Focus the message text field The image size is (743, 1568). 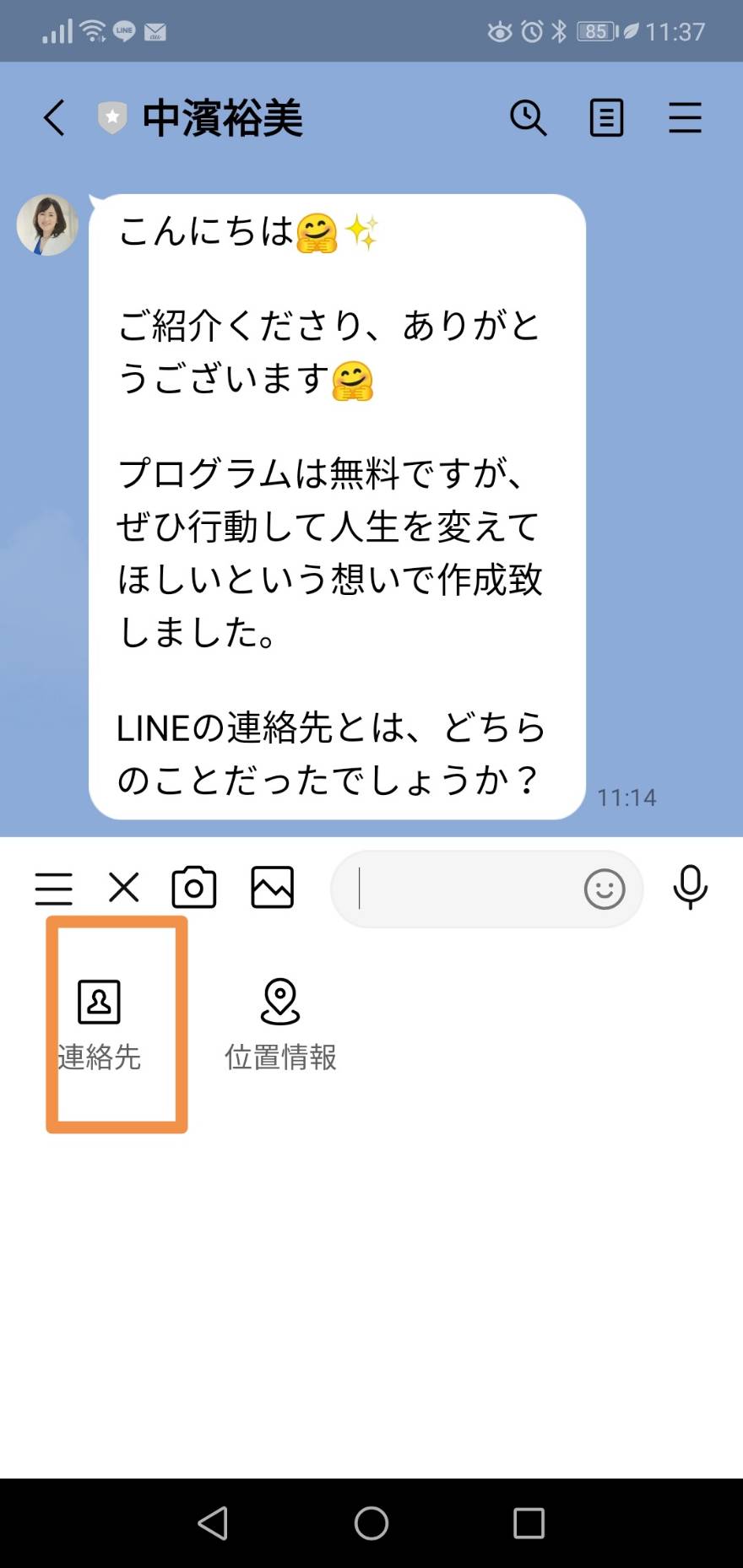460,889
